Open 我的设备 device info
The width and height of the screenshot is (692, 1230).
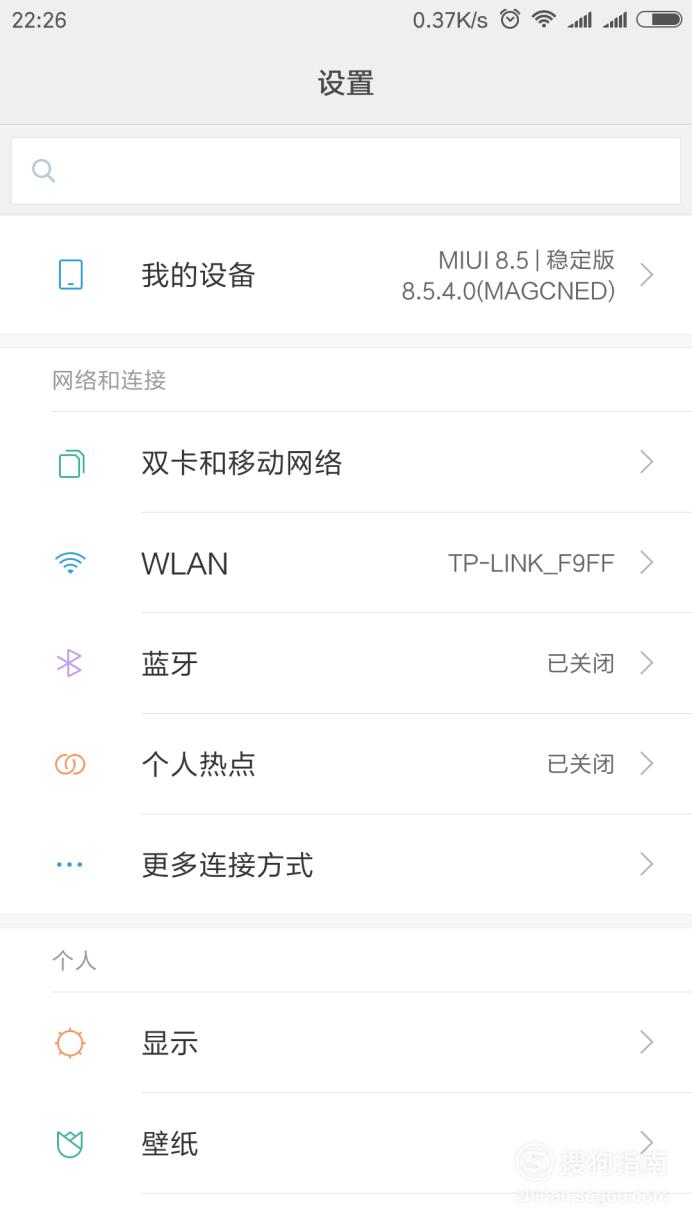coord(346,275)
